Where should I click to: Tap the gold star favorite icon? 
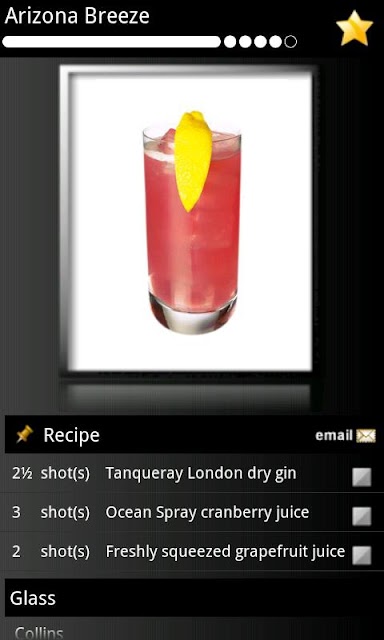[354, 28]
